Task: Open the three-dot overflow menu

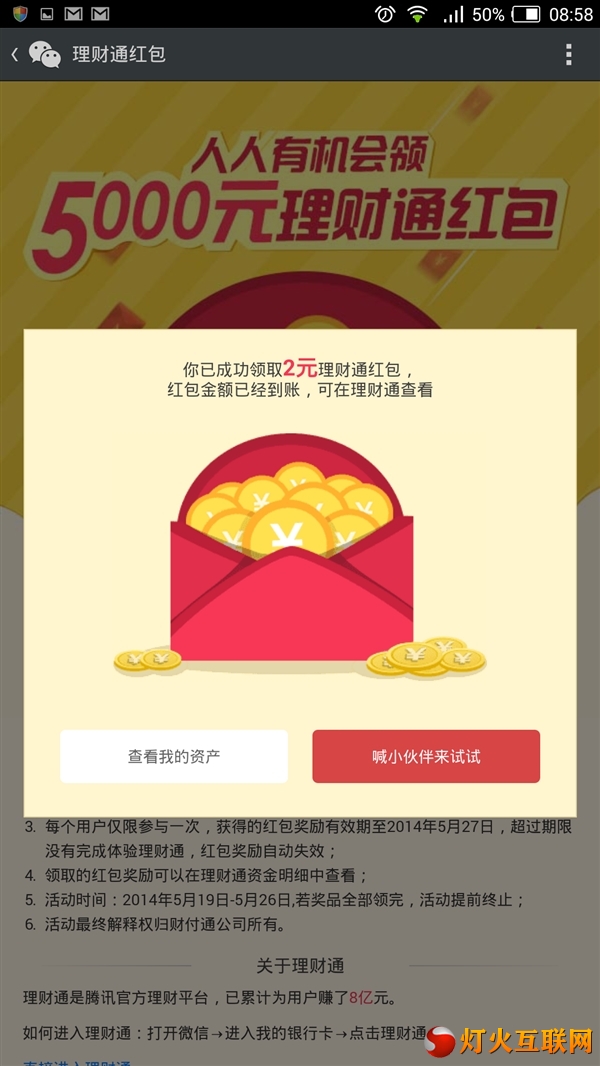Action: click(569, 54)
